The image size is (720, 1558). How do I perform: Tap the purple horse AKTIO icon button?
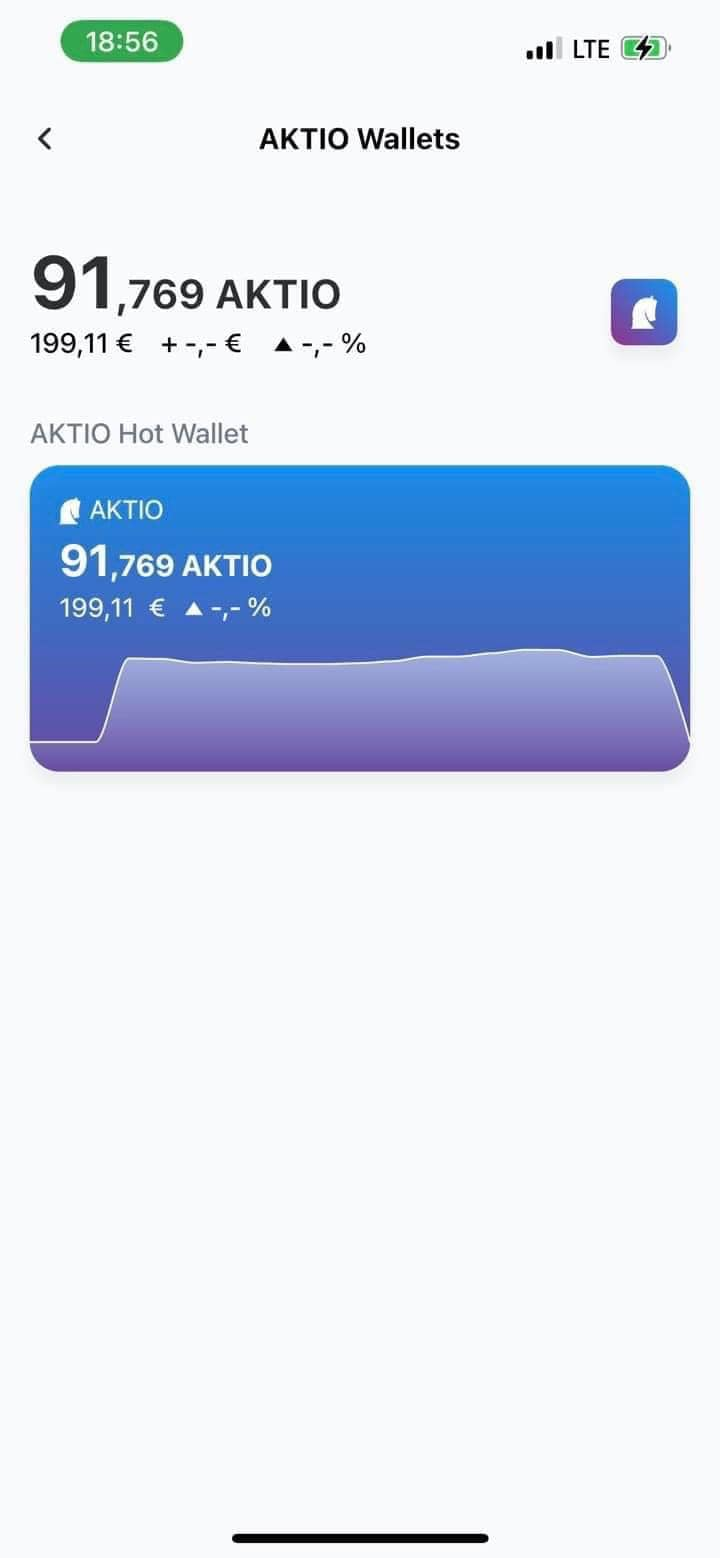pyautogui.click(x=644, y=312)
